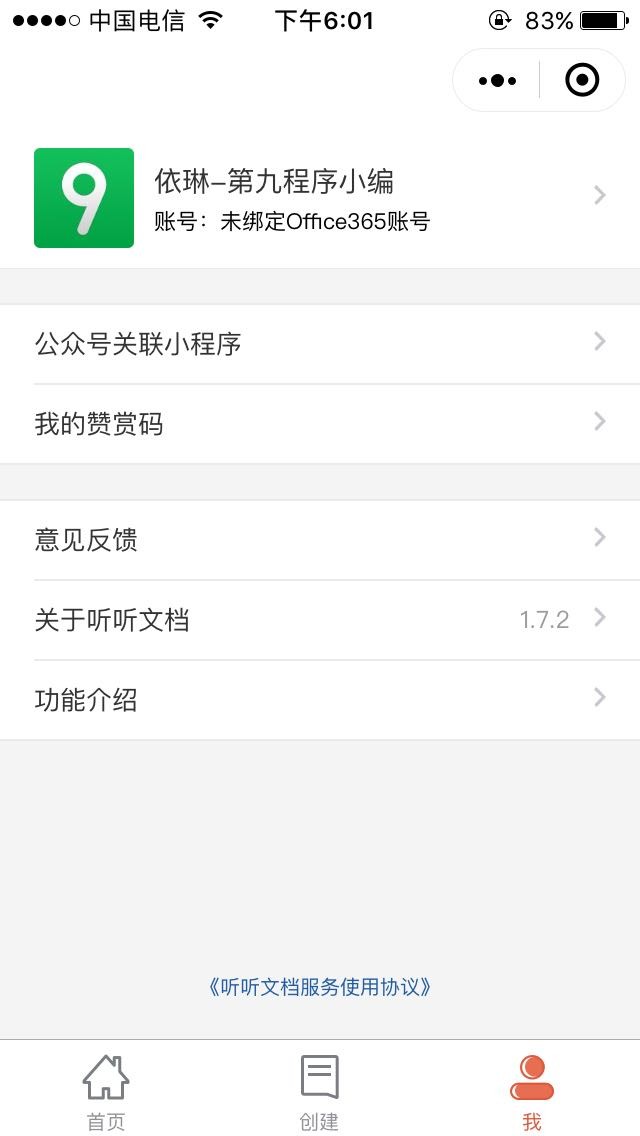Read the 听听文档服务使用协议 link
This screenshot has width=640, height=1136.
(320, 987)
